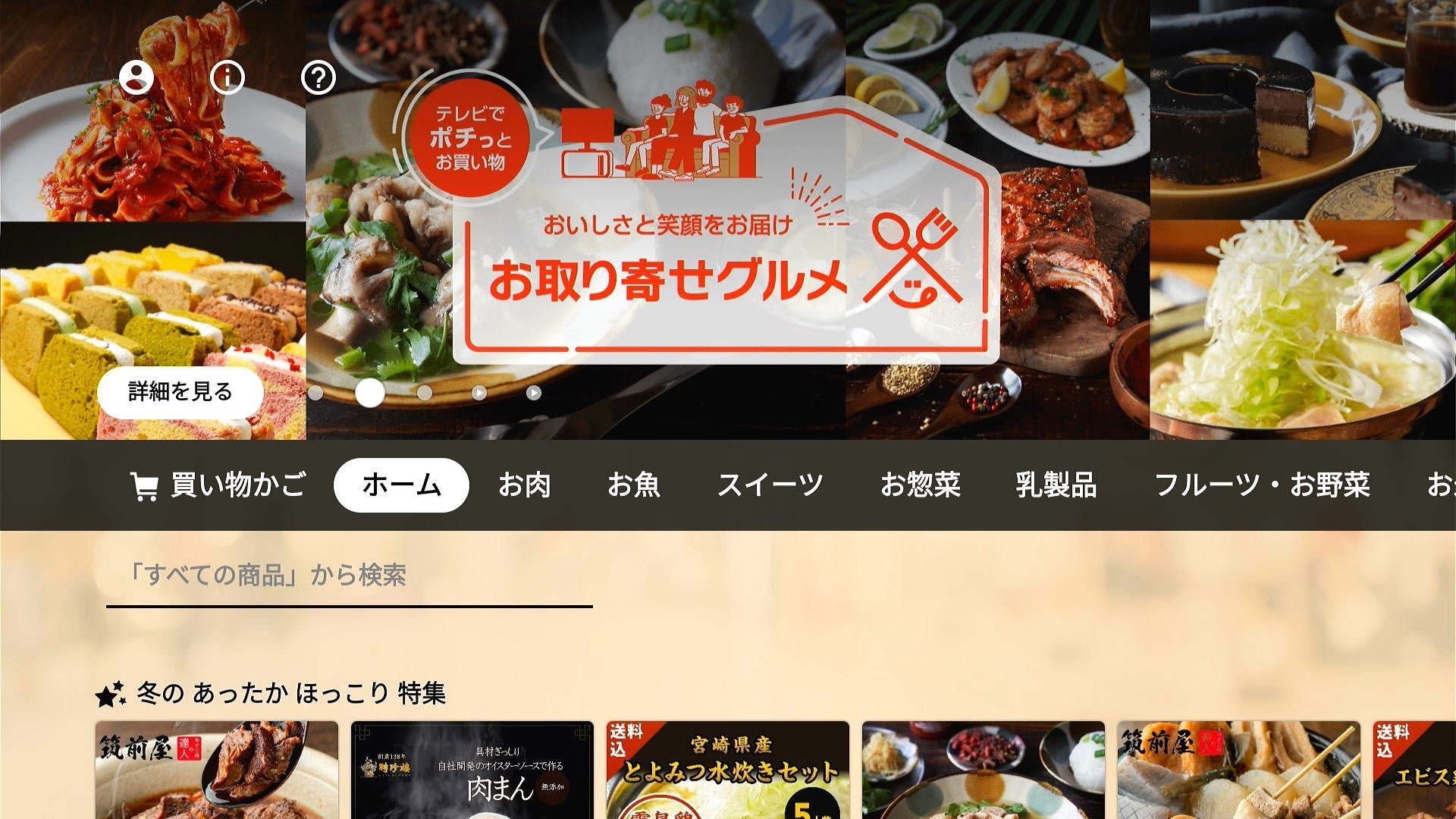Switch to the スイーツ category
This screenshot has height=819, width=1456.
coord(770,485)
